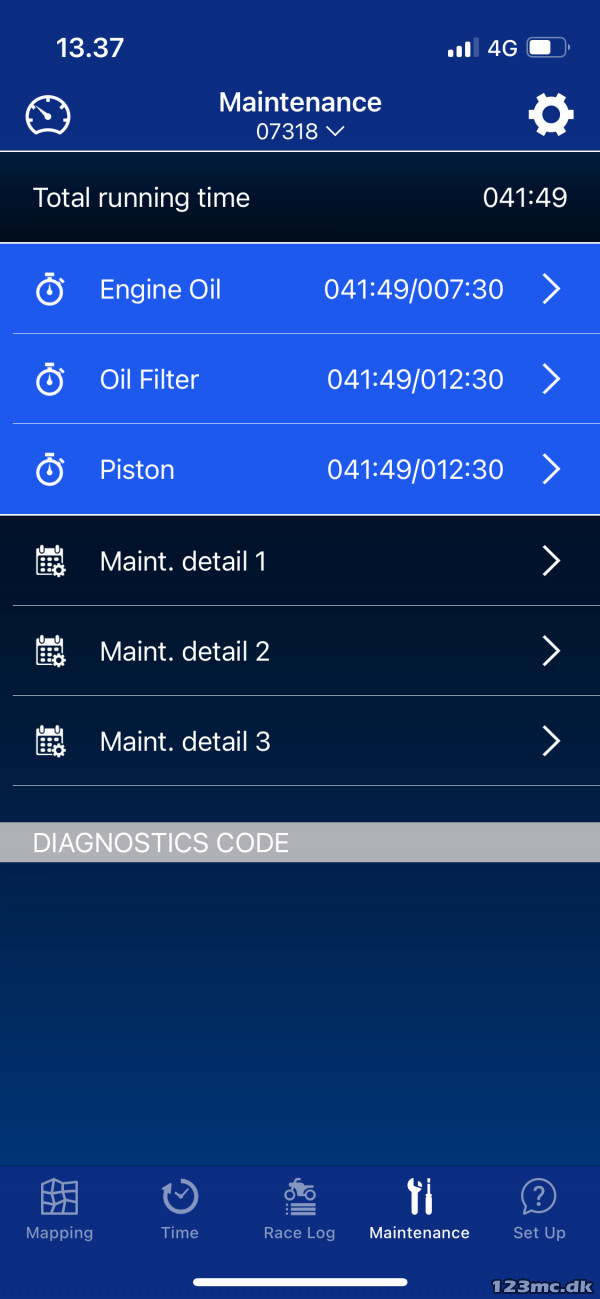Open the Engine Oil timer row
This screenshot has height=1299, width=600.
pos(300,290)
